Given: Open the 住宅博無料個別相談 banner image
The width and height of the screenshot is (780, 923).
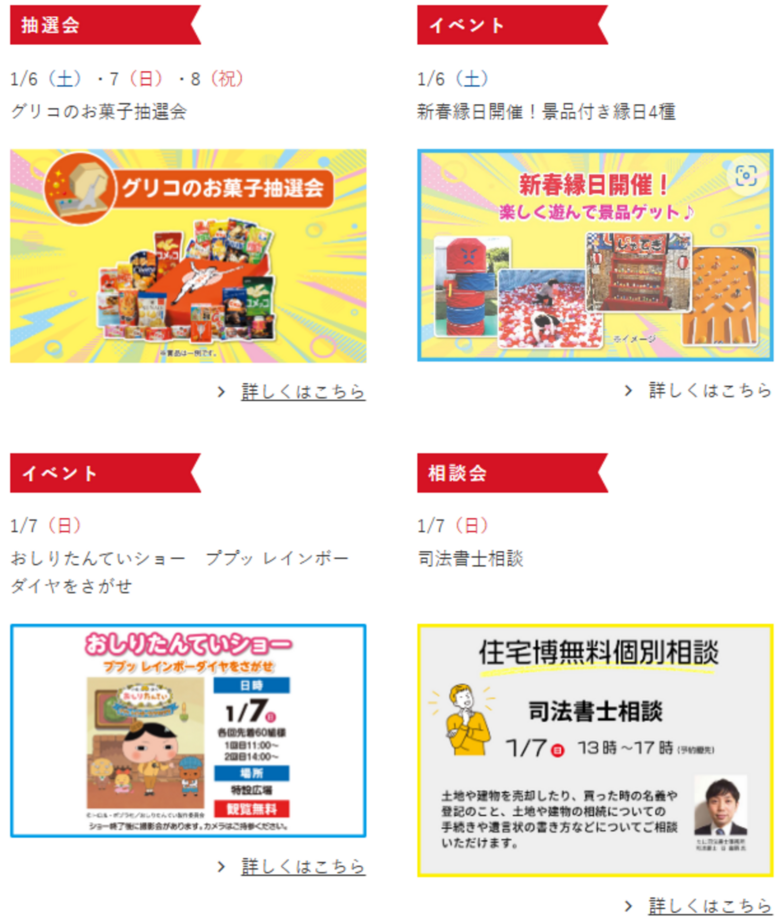Looking at the screenshot, I should (595, 750).
